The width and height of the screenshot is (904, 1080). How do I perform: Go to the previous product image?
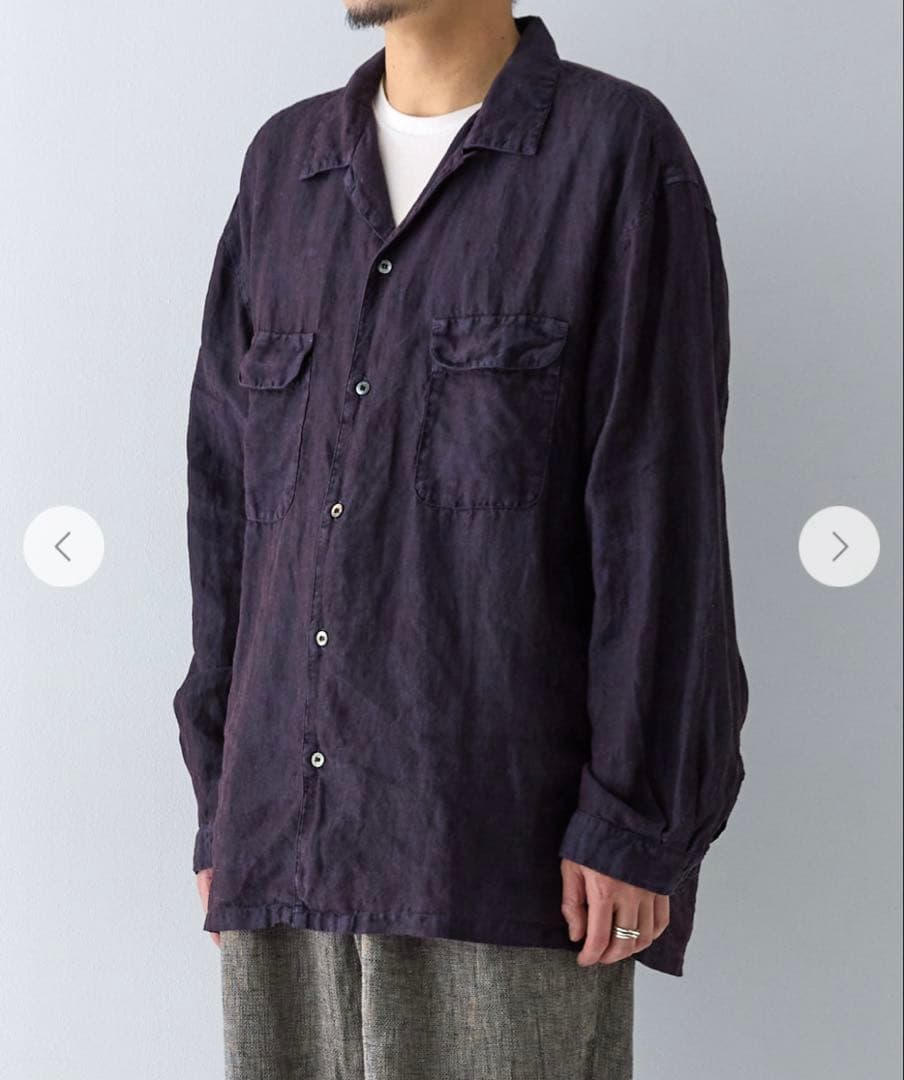click(x=63, y=546)
